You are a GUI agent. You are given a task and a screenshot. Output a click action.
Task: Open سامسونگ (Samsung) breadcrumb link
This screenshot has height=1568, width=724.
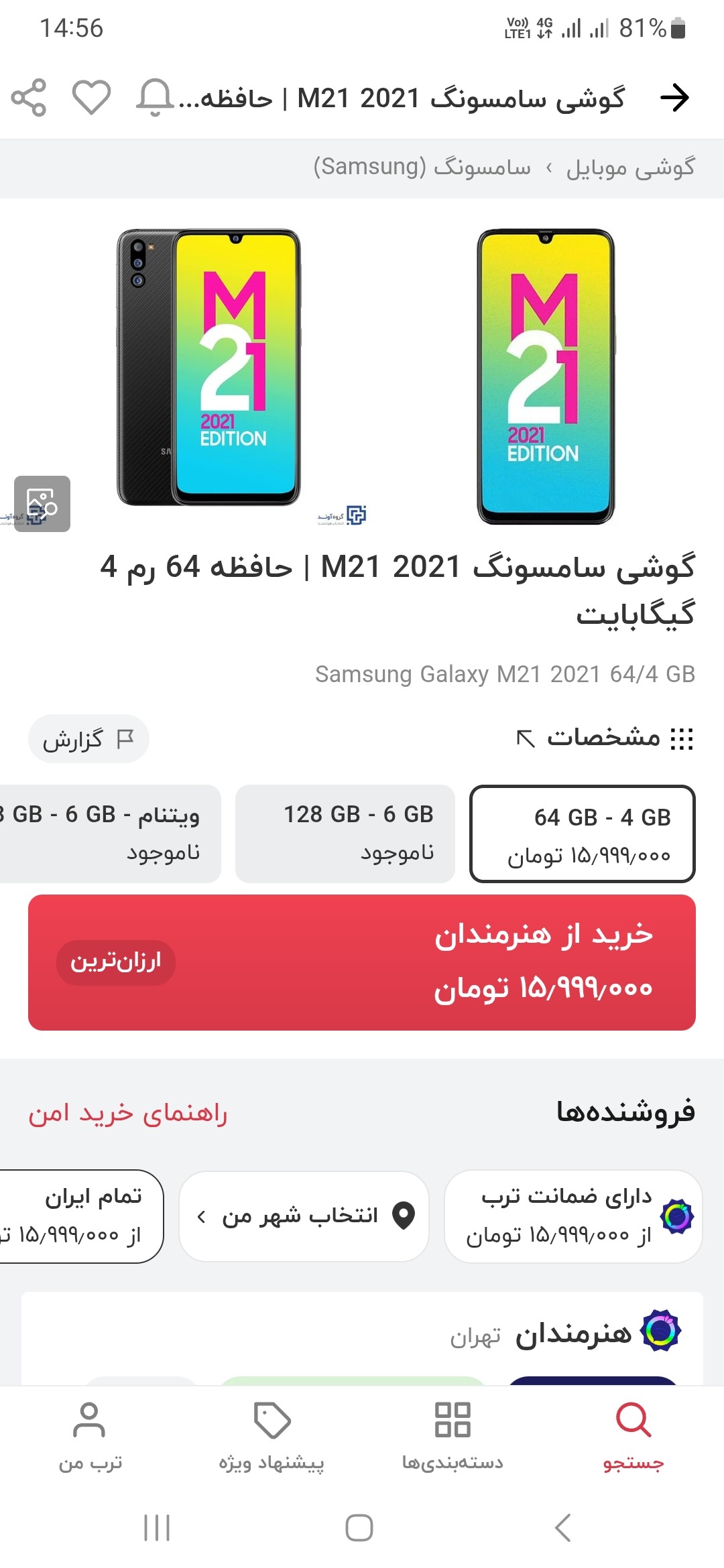[x=422, y=168]
